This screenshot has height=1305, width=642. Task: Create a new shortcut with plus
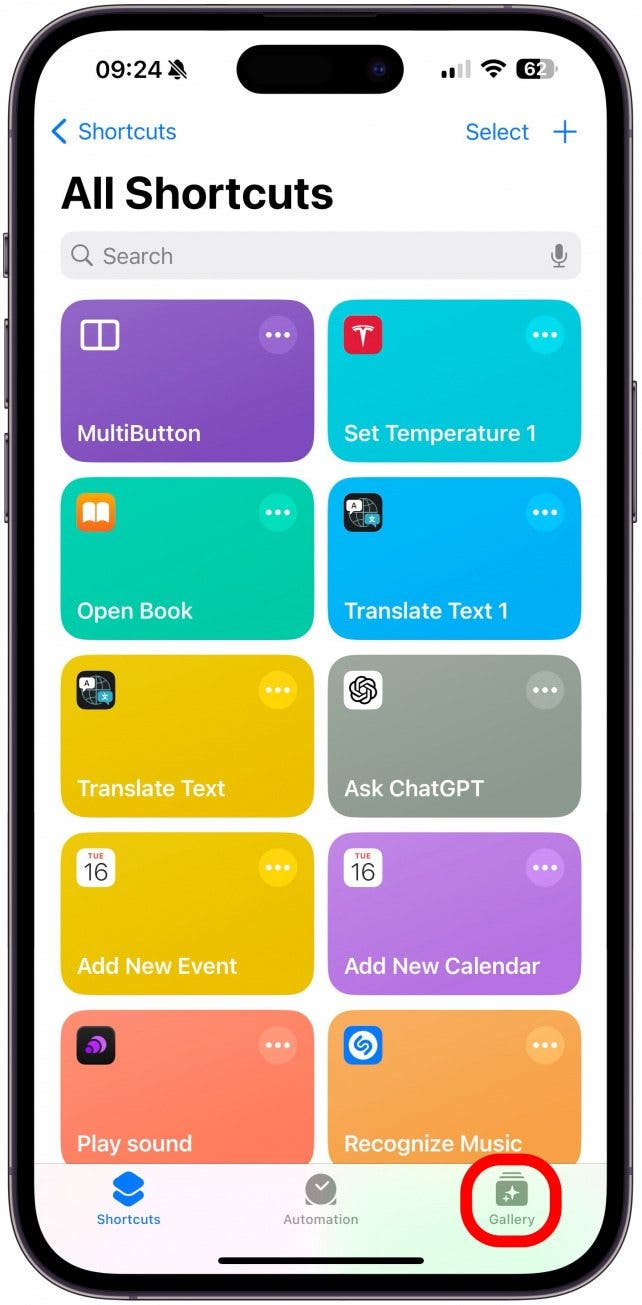click(x=565, y=132)
